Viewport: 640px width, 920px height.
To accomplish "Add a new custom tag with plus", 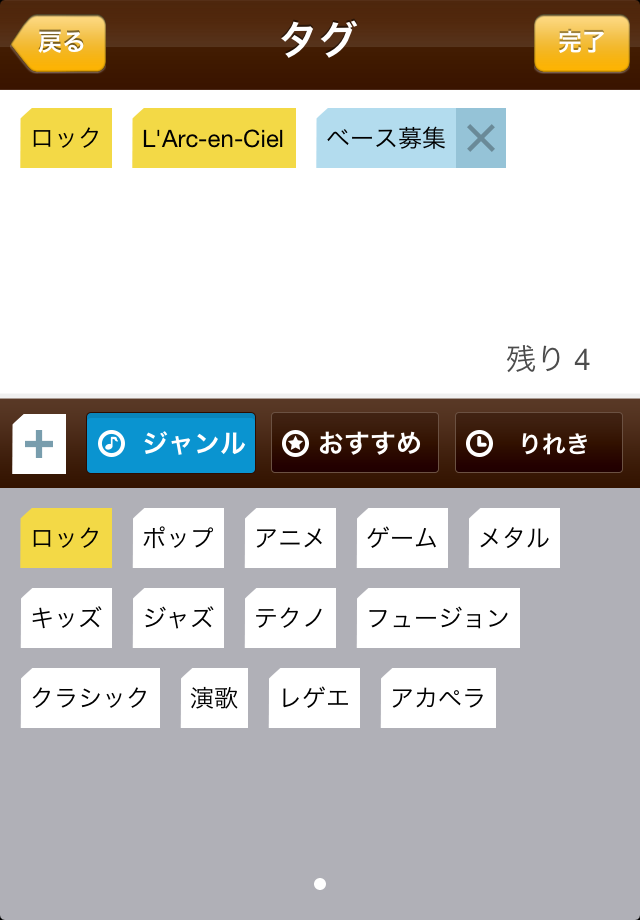I will point(39,443).
